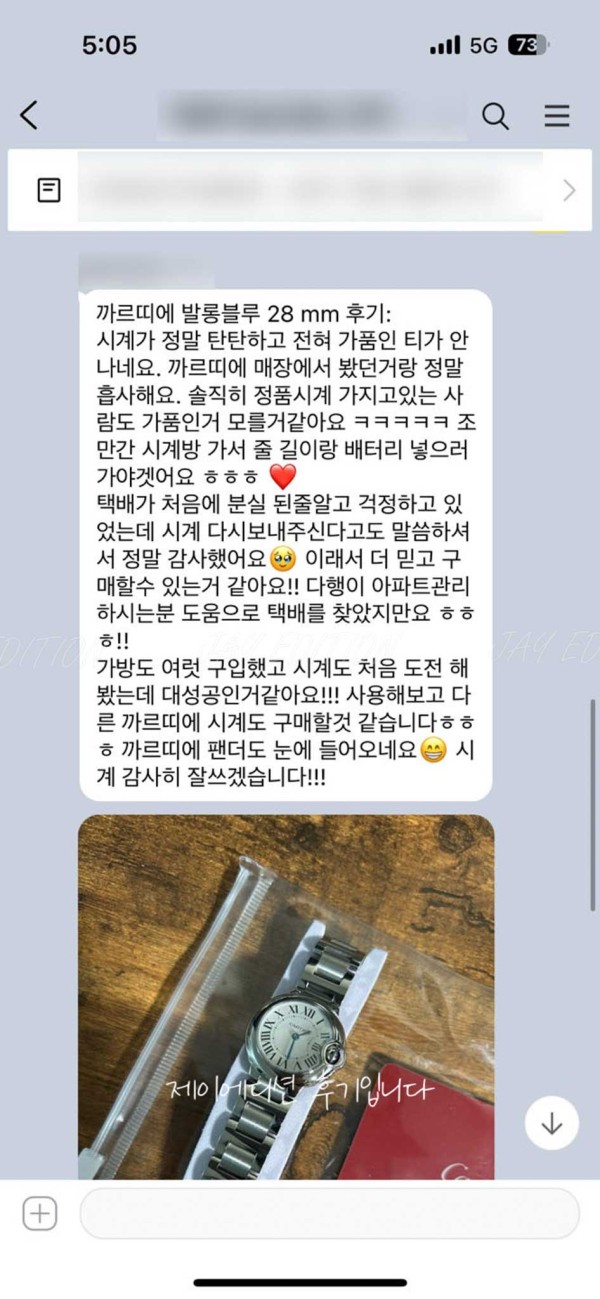Screen dimensions: 600x1299
Task: Open the attachment plus menu
Action: [x=40, y=1214]
